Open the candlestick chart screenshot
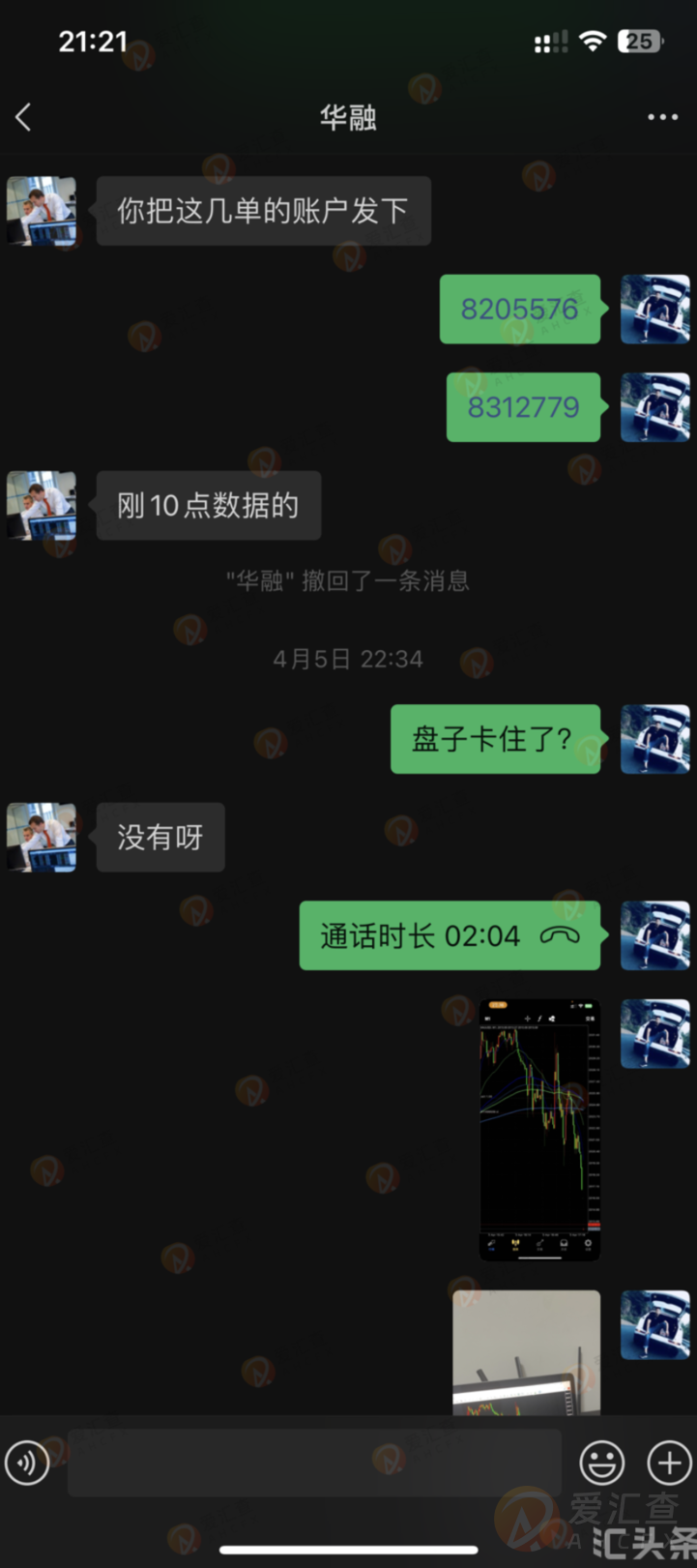 [x=539, y=1130]
